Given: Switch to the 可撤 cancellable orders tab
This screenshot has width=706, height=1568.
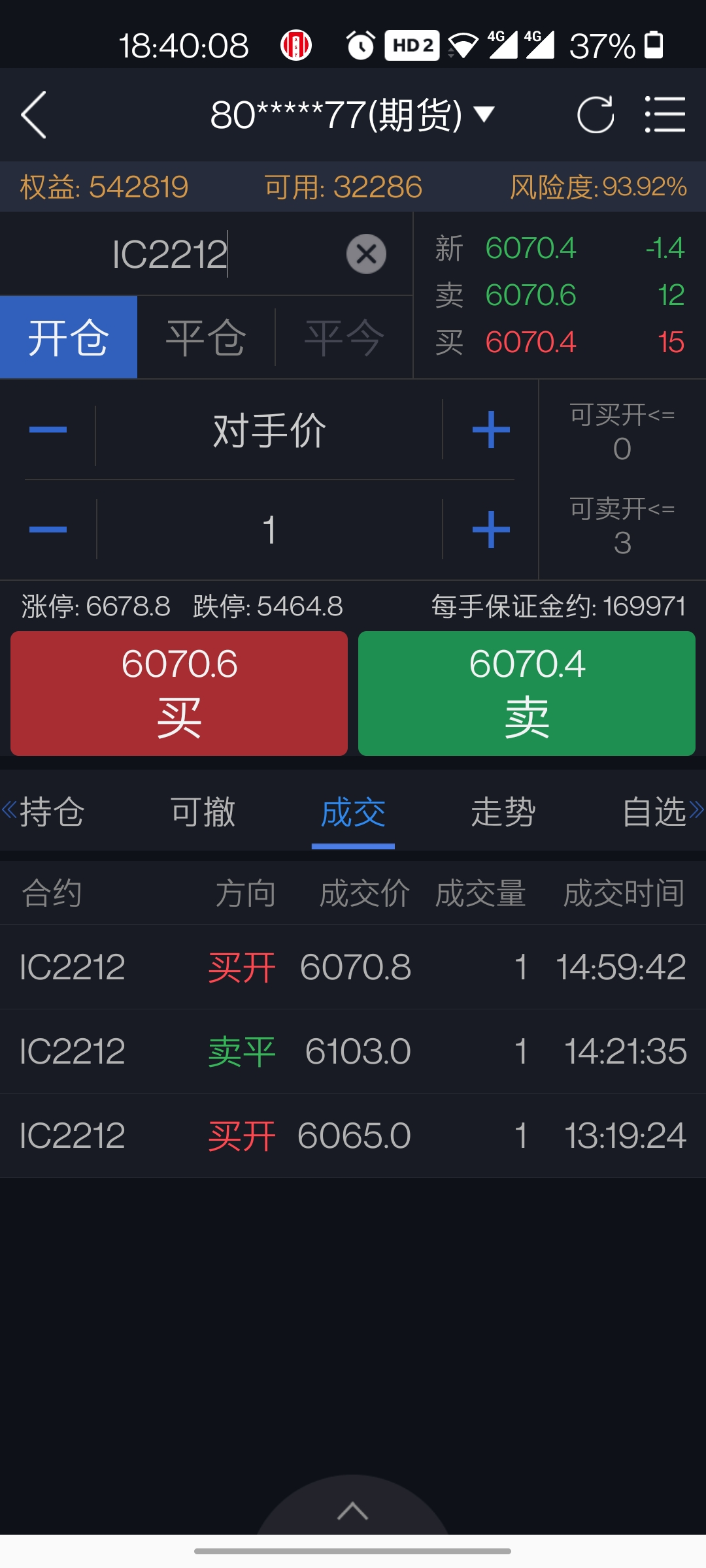Looking at the screenshot, I should [203, 812].
